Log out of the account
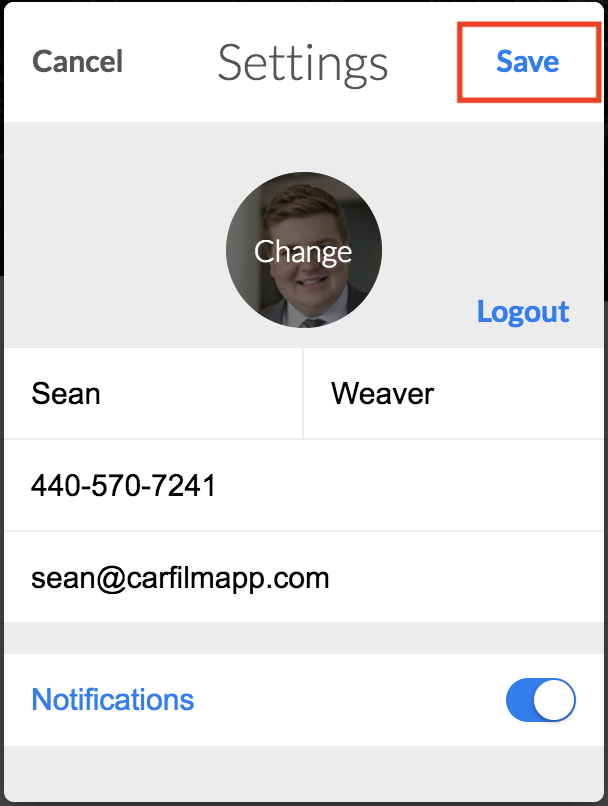608x806 pixels. (523, 311)
